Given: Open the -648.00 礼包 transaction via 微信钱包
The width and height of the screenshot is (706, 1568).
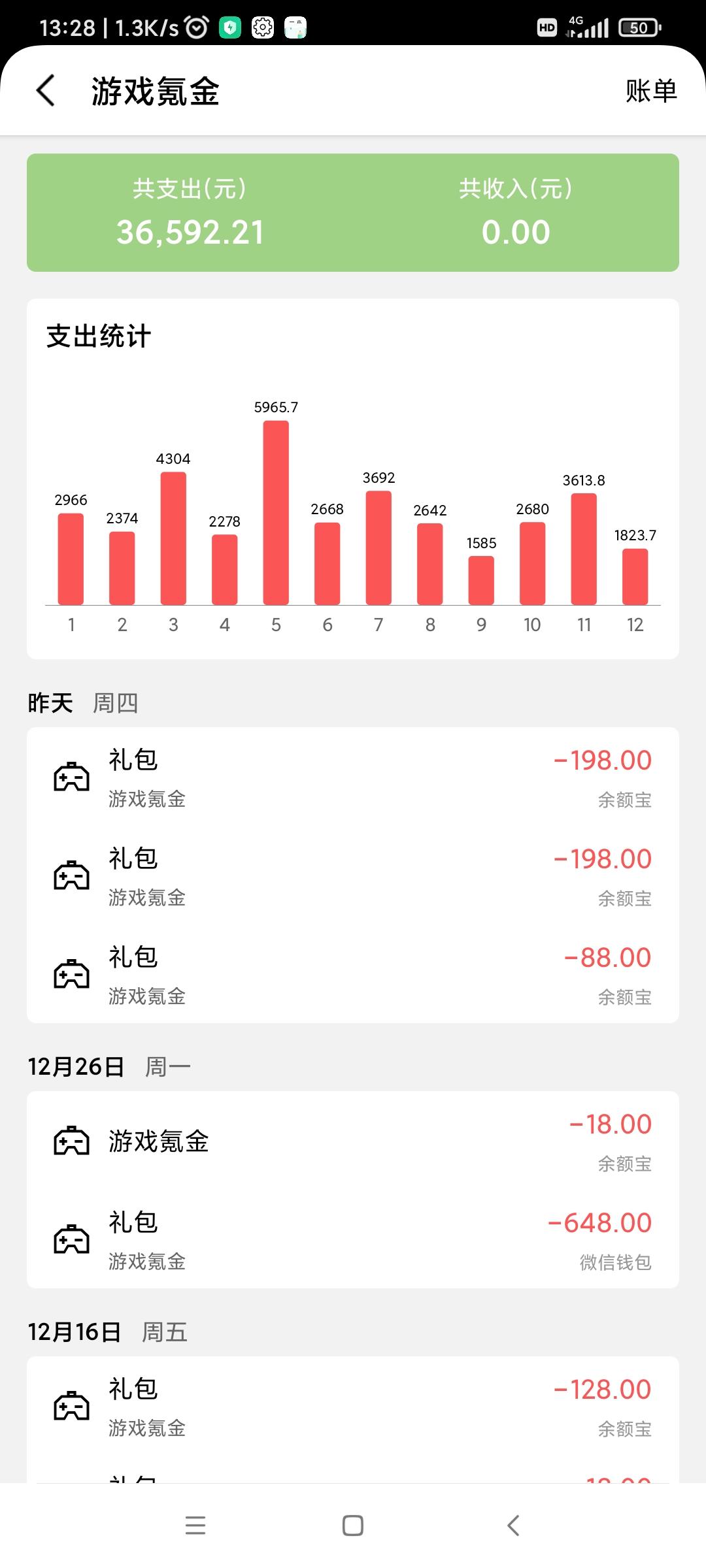Looking at the screenshot, I should pos(353,1239).
